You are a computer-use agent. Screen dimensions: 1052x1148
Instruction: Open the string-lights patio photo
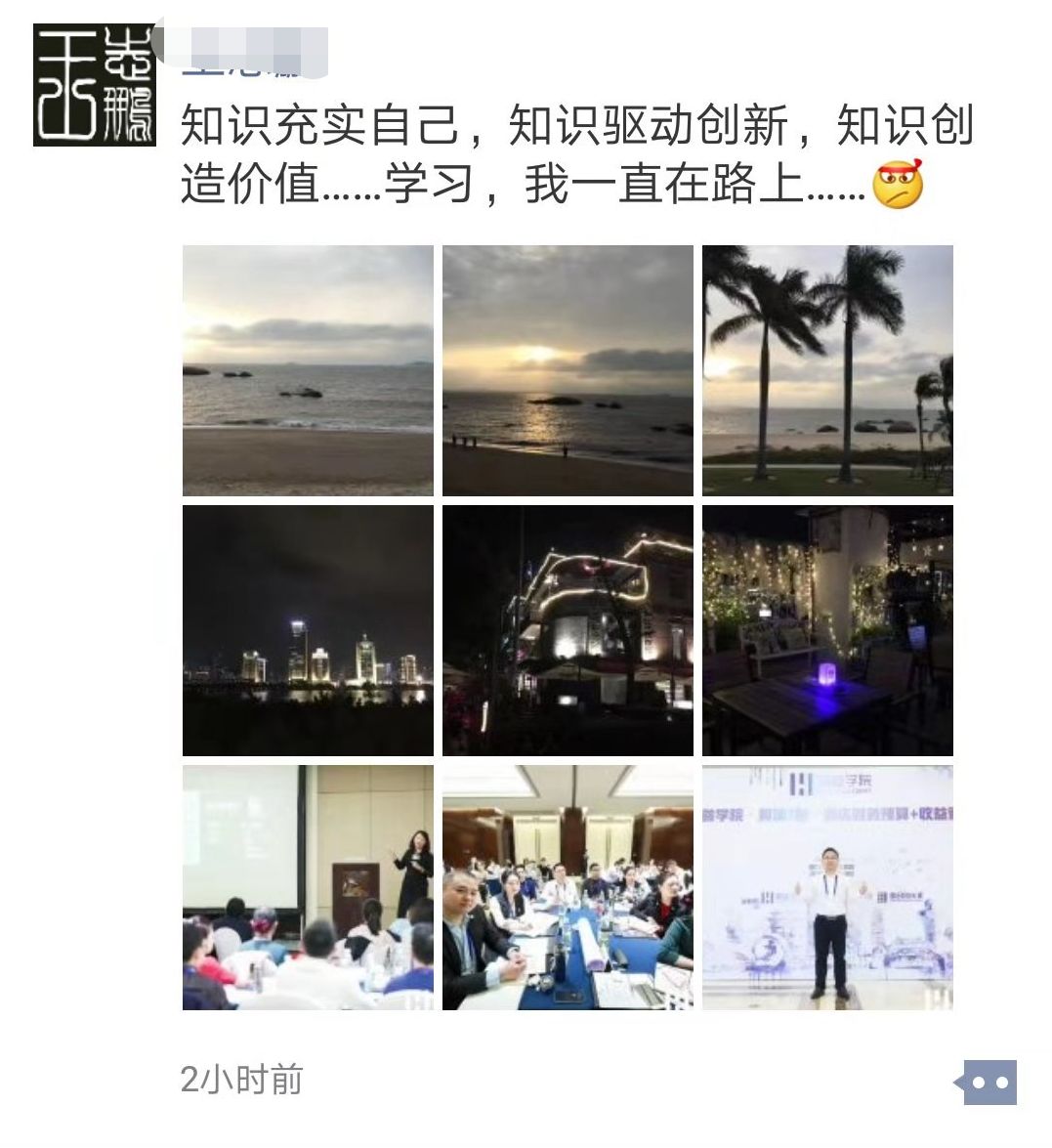[x=826, y=630]
